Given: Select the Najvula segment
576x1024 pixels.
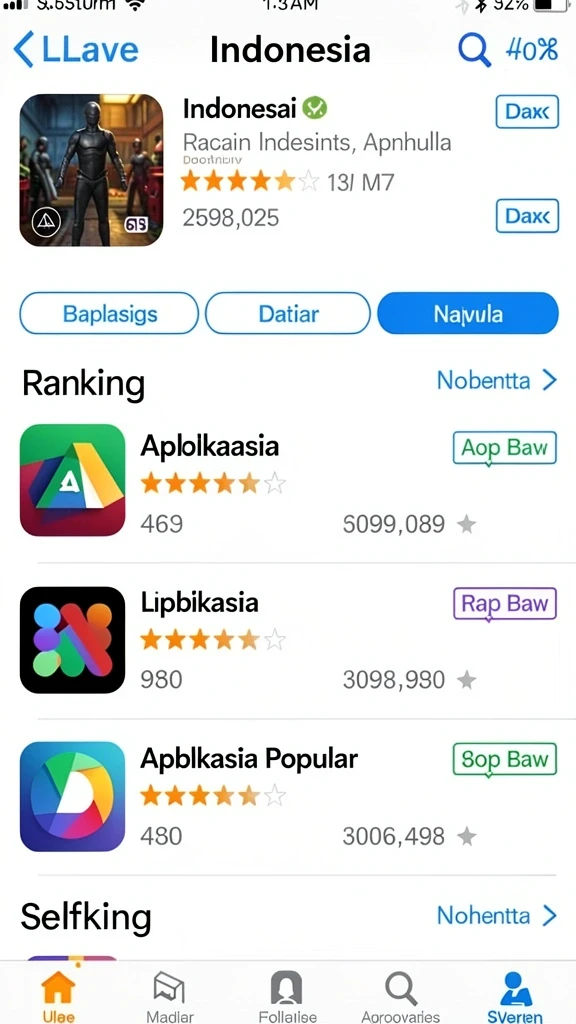Looking at the screenshot, I should point(468,313).
